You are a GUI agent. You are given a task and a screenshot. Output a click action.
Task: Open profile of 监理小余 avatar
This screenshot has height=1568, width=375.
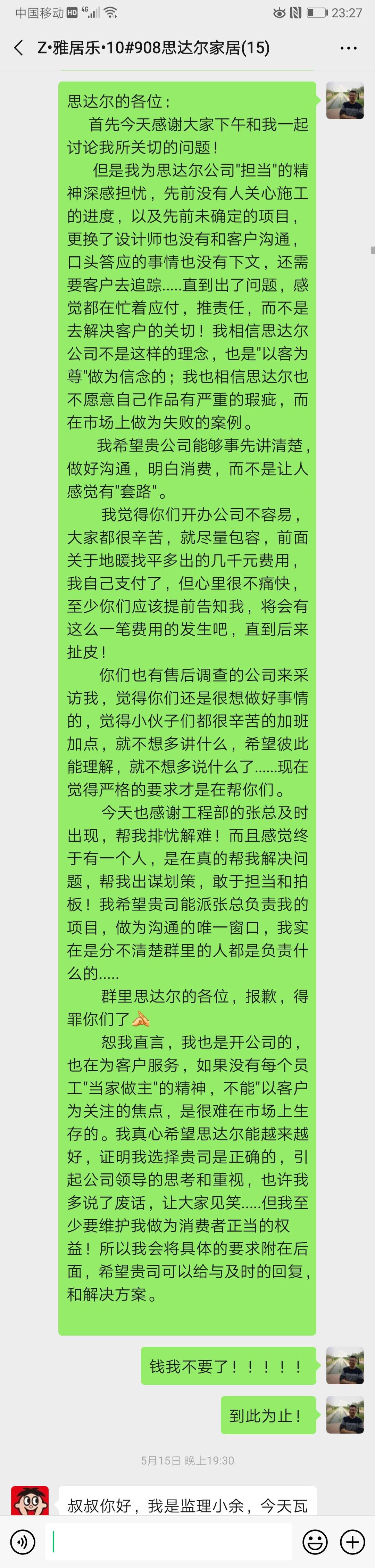click(x=30, y=1501)
